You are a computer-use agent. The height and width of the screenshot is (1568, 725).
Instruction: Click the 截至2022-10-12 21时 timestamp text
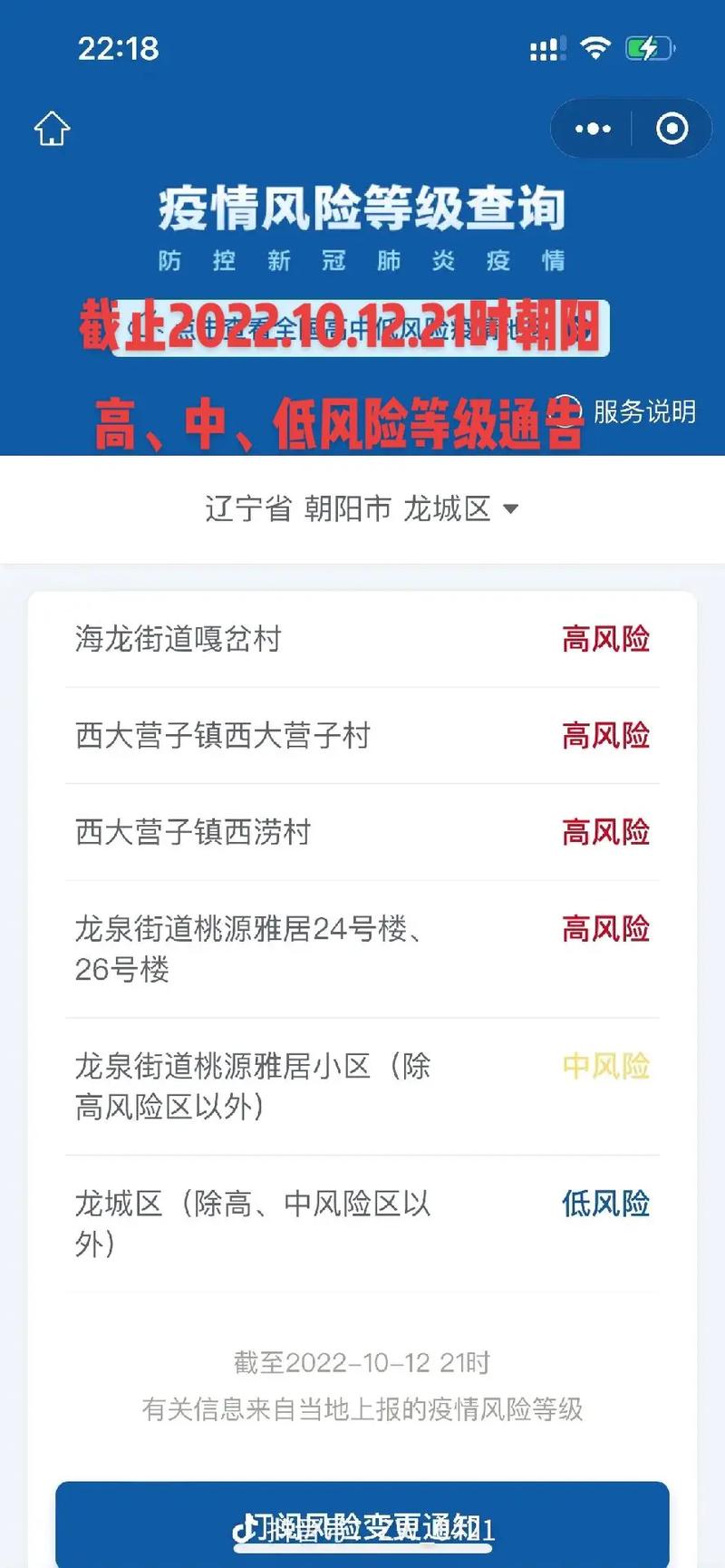(x=361, y=1360)
